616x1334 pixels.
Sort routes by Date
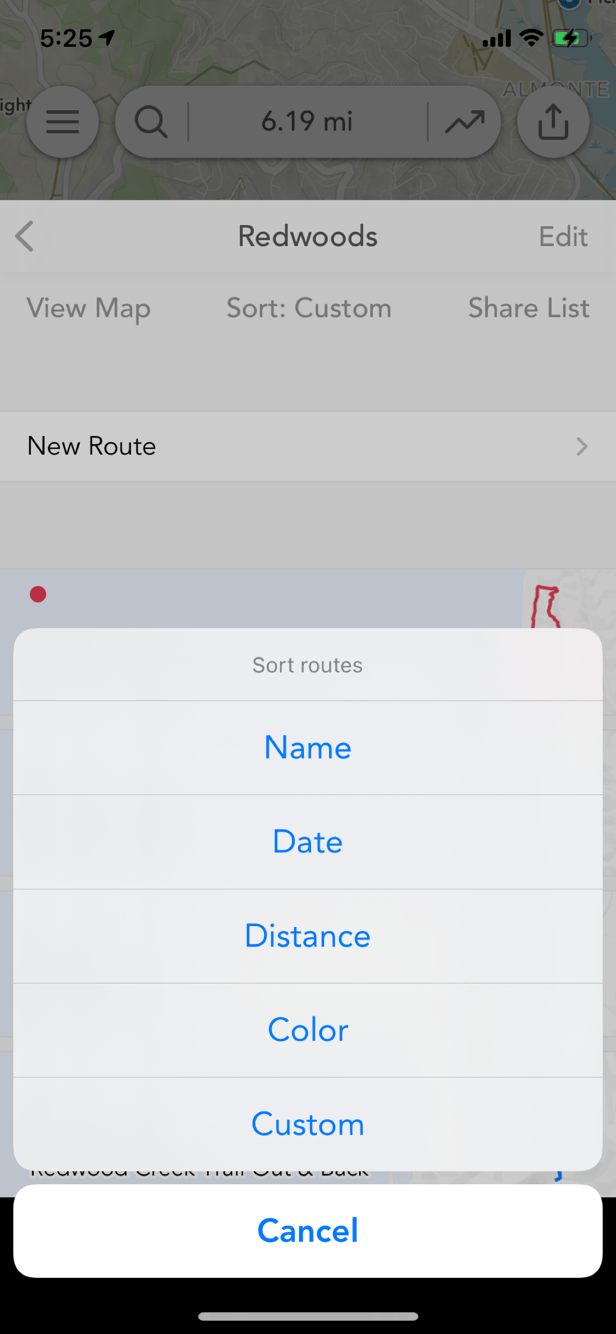308,842
